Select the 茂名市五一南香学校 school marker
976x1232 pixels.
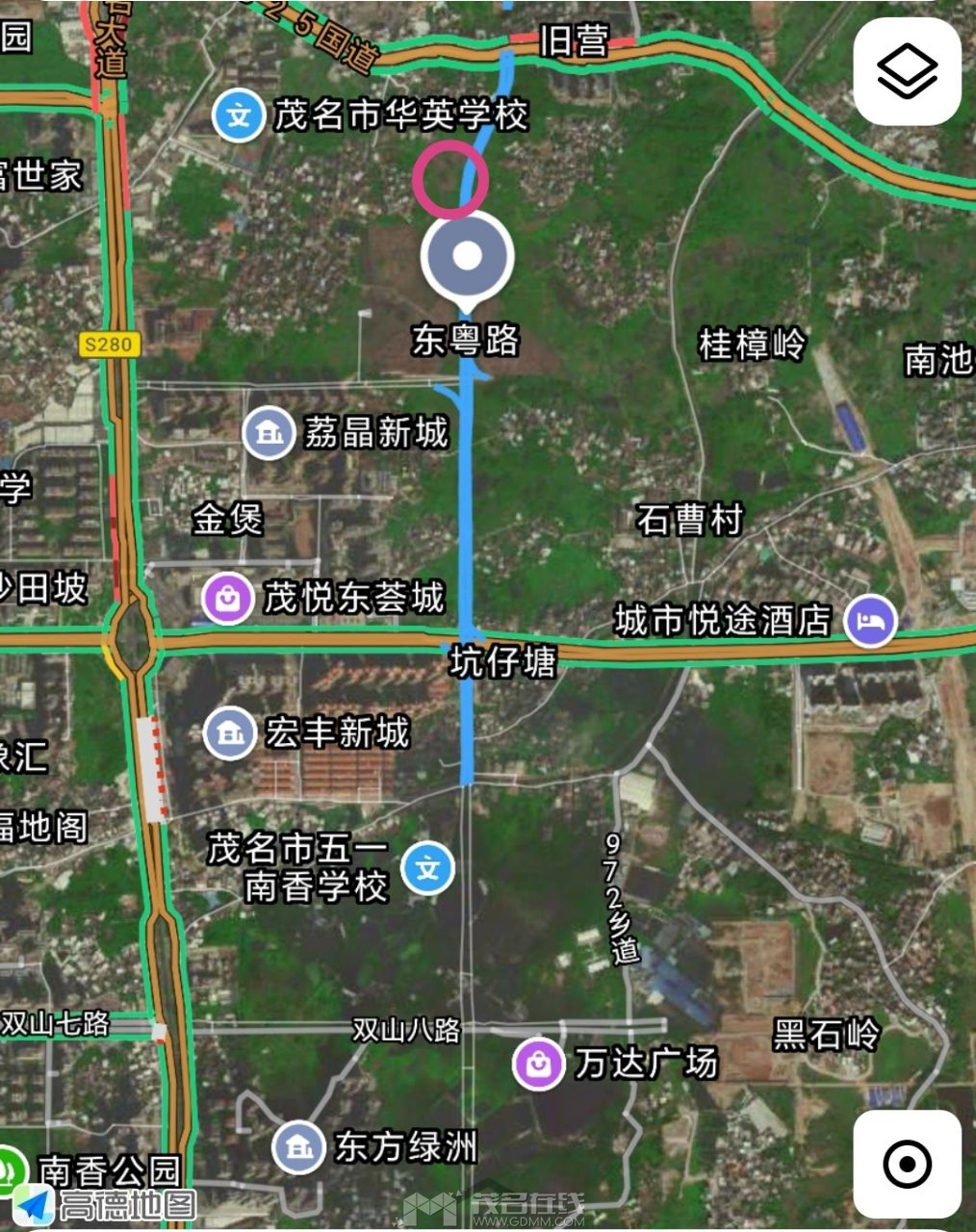(x=427, y=869)
